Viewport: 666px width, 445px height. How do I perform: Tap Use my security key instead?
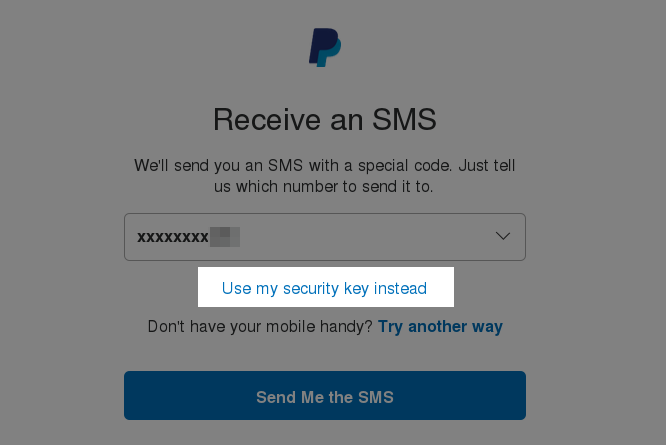click(324, 288)
